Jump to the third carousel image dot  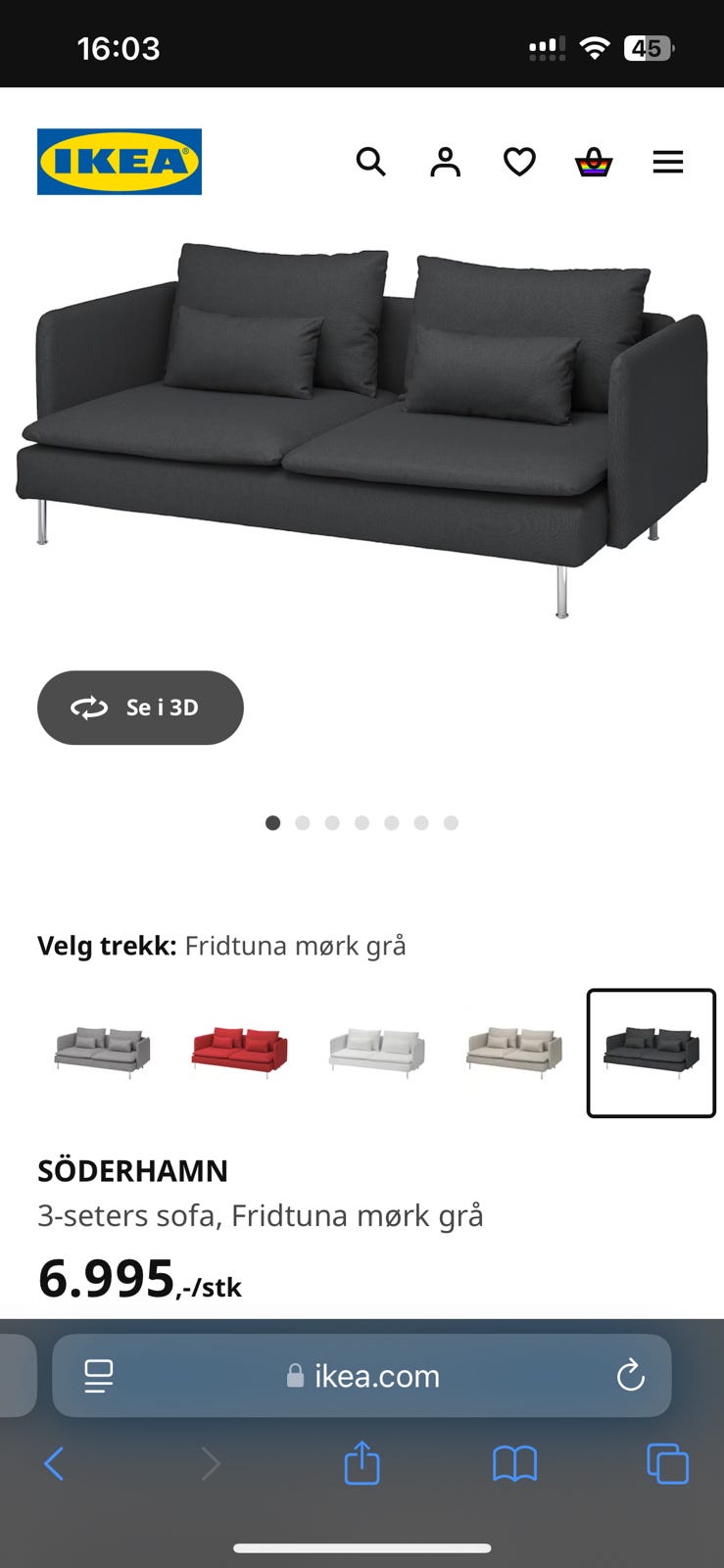point(332,823)
